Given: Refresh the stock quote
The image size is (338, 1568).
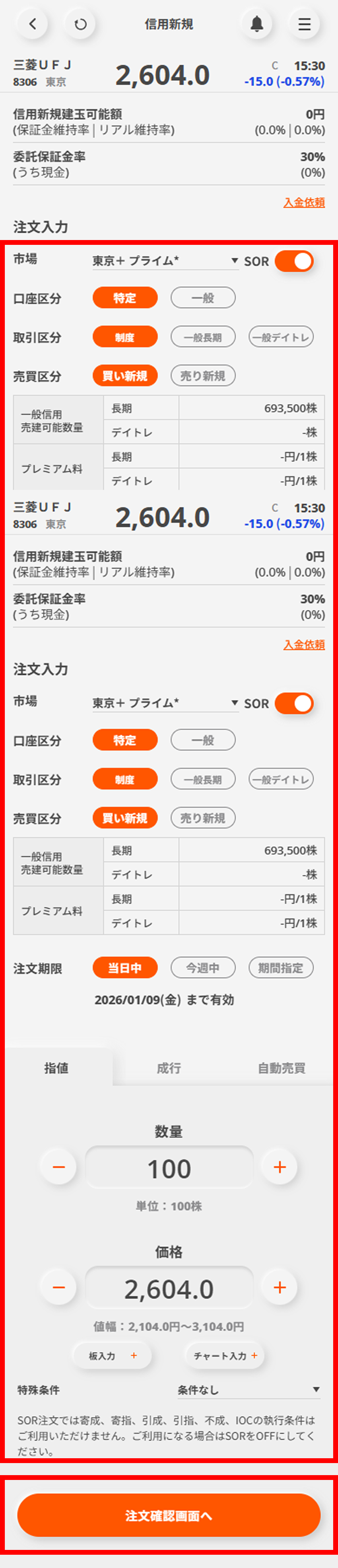Looking at the screenshot, I should coord(80,25).
